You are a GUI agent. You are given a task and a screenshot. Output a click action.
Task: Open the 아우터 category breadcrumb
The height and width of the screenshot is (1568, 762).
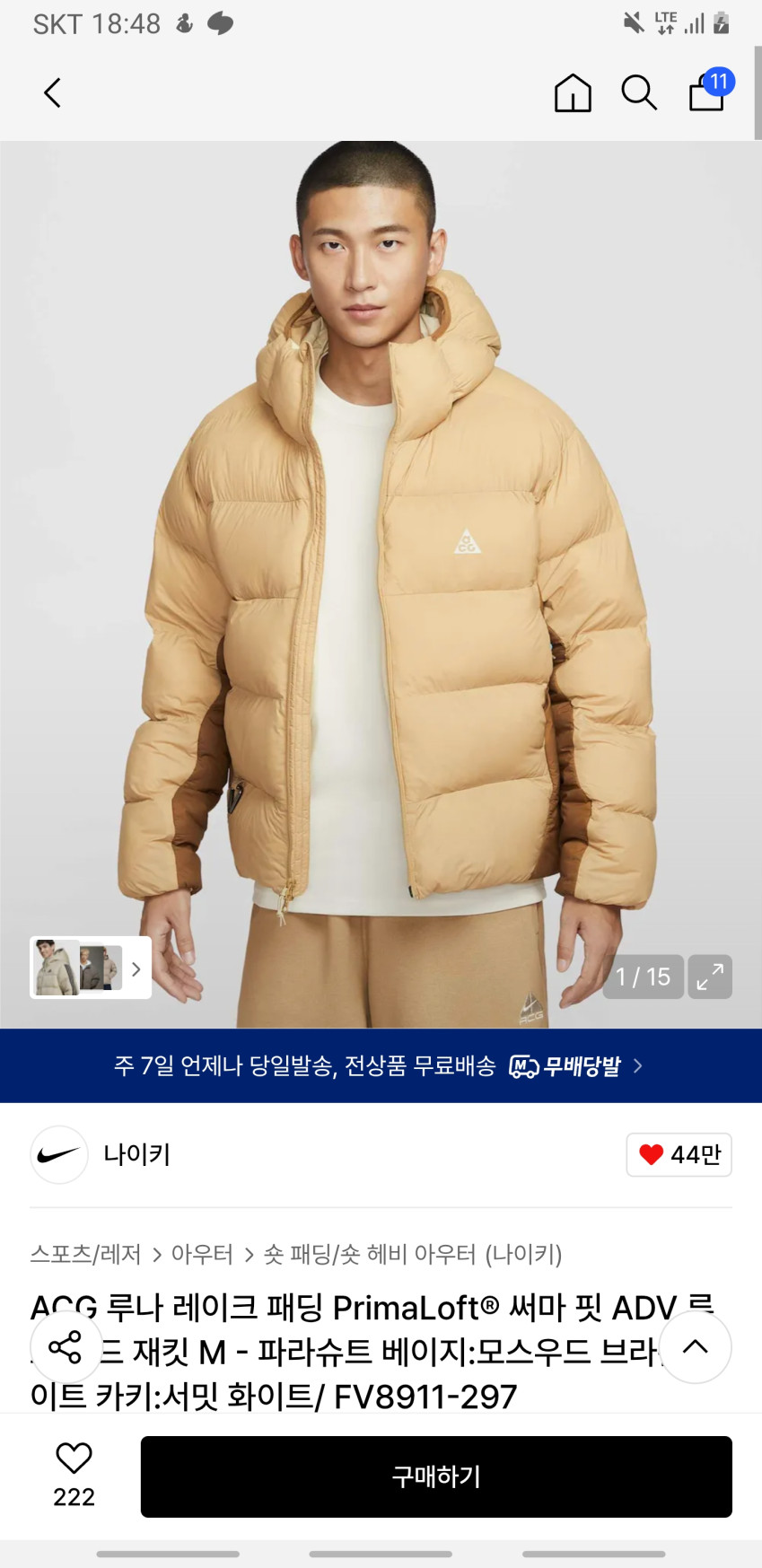click(202, 1254)
